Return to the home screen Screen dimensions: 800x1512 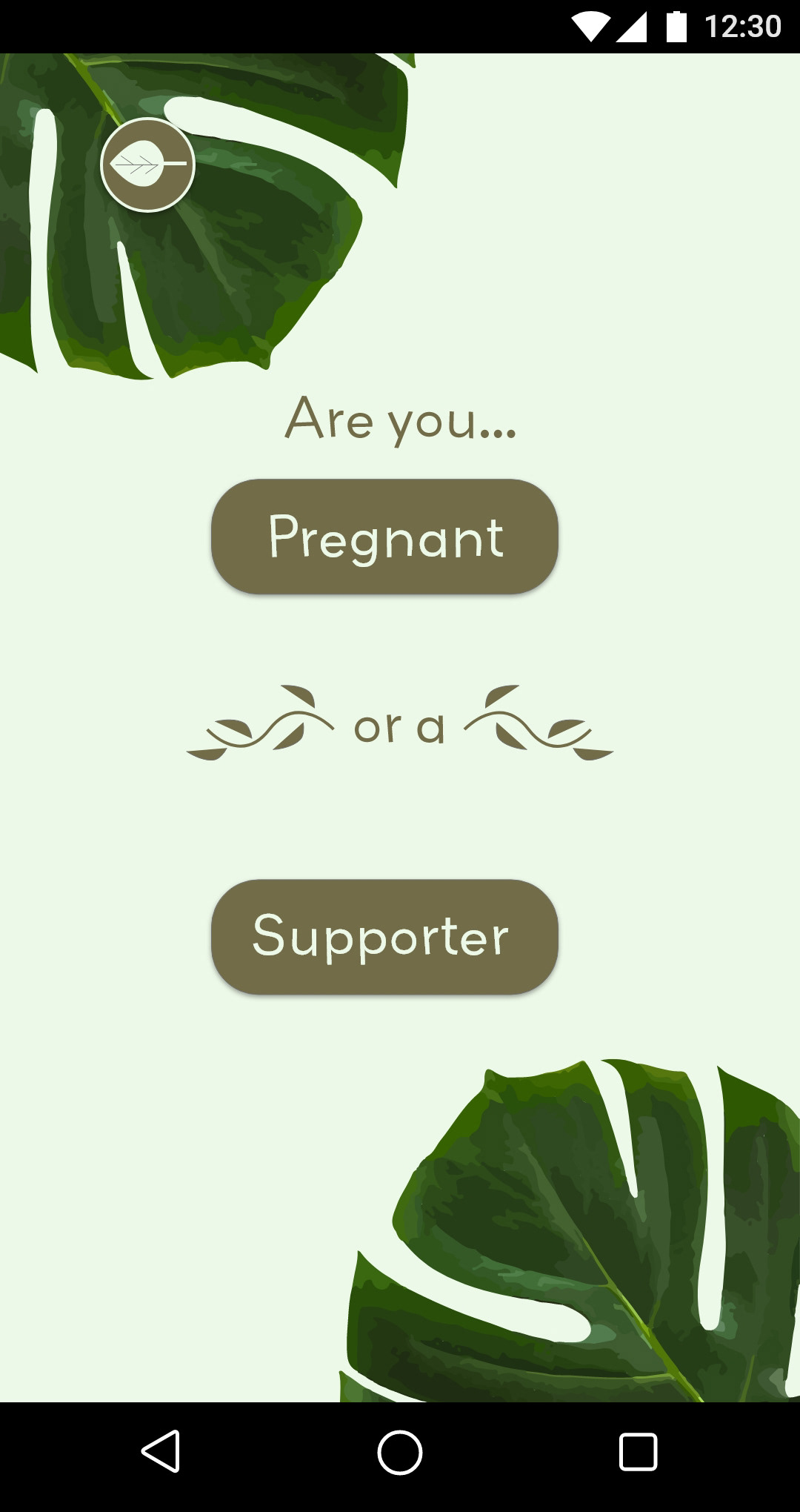[400, 1451]
